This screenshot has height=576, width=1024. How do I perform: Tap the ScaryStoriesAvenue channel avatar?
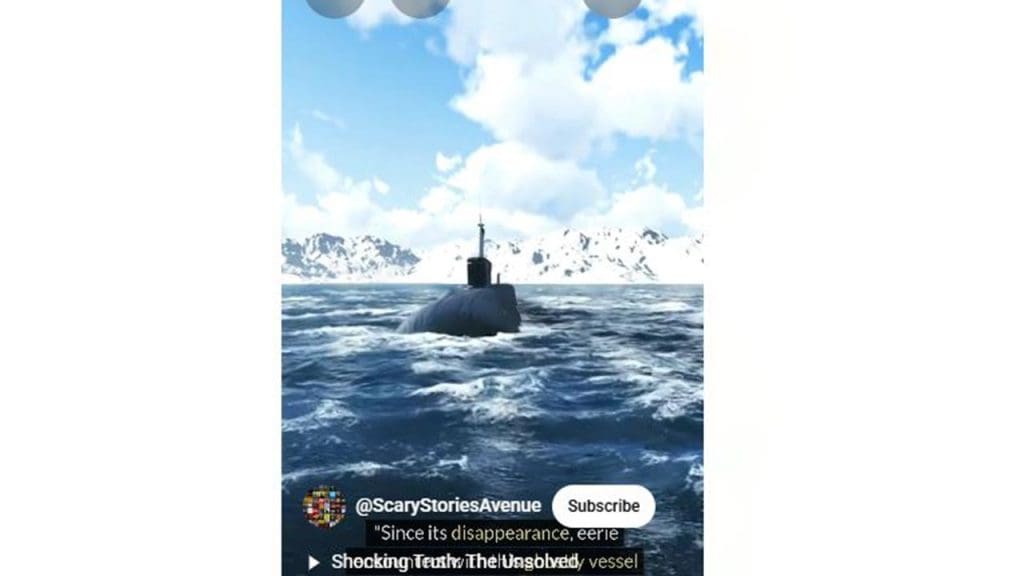pyautogui.click(x=324, y=506)
